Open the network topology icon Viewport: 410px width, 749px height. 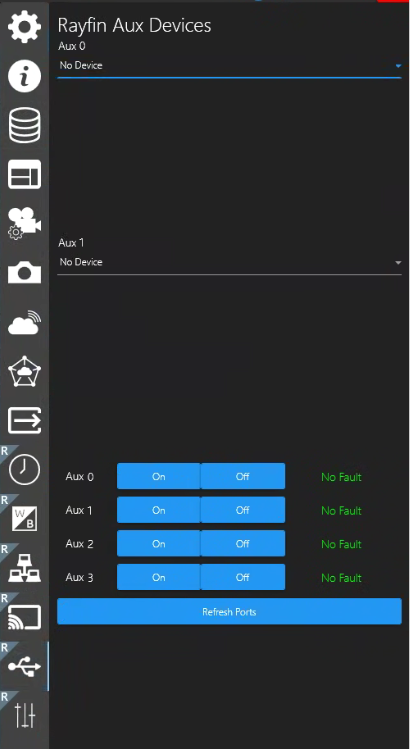24,568
